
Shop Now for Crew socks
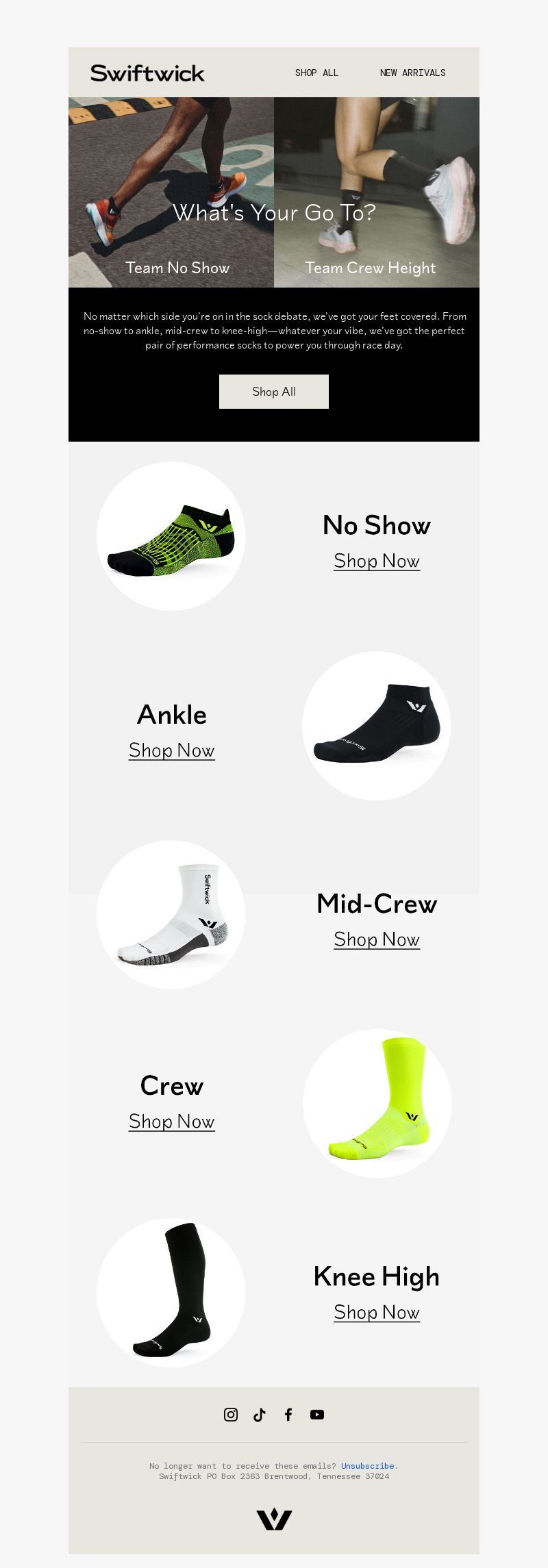point(172,1122)
